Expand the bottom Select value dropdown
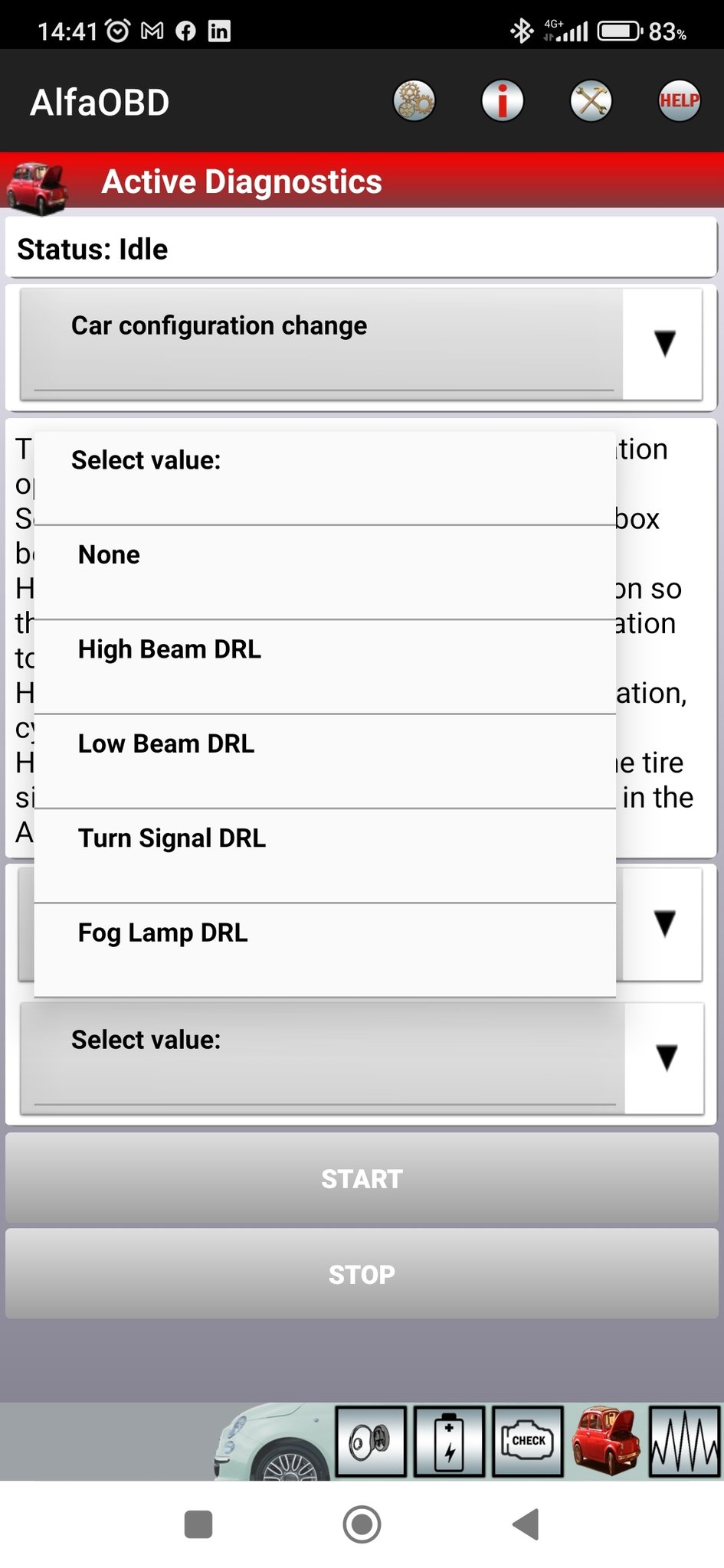 (x=360, y=1057)
